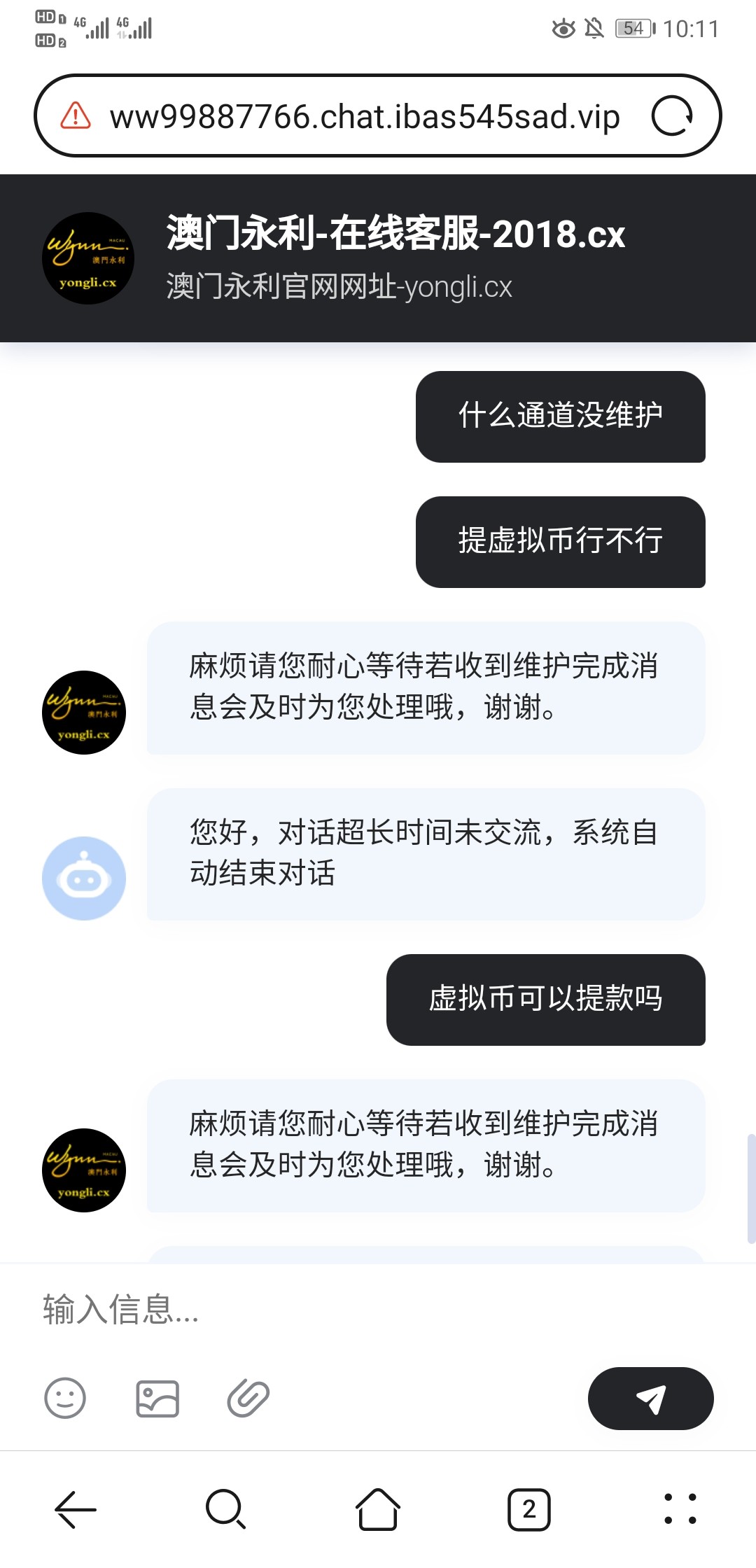The width and height of the screenshot is (756, 1568).
Task: Attach an image to the chat
Action: 157,1399
